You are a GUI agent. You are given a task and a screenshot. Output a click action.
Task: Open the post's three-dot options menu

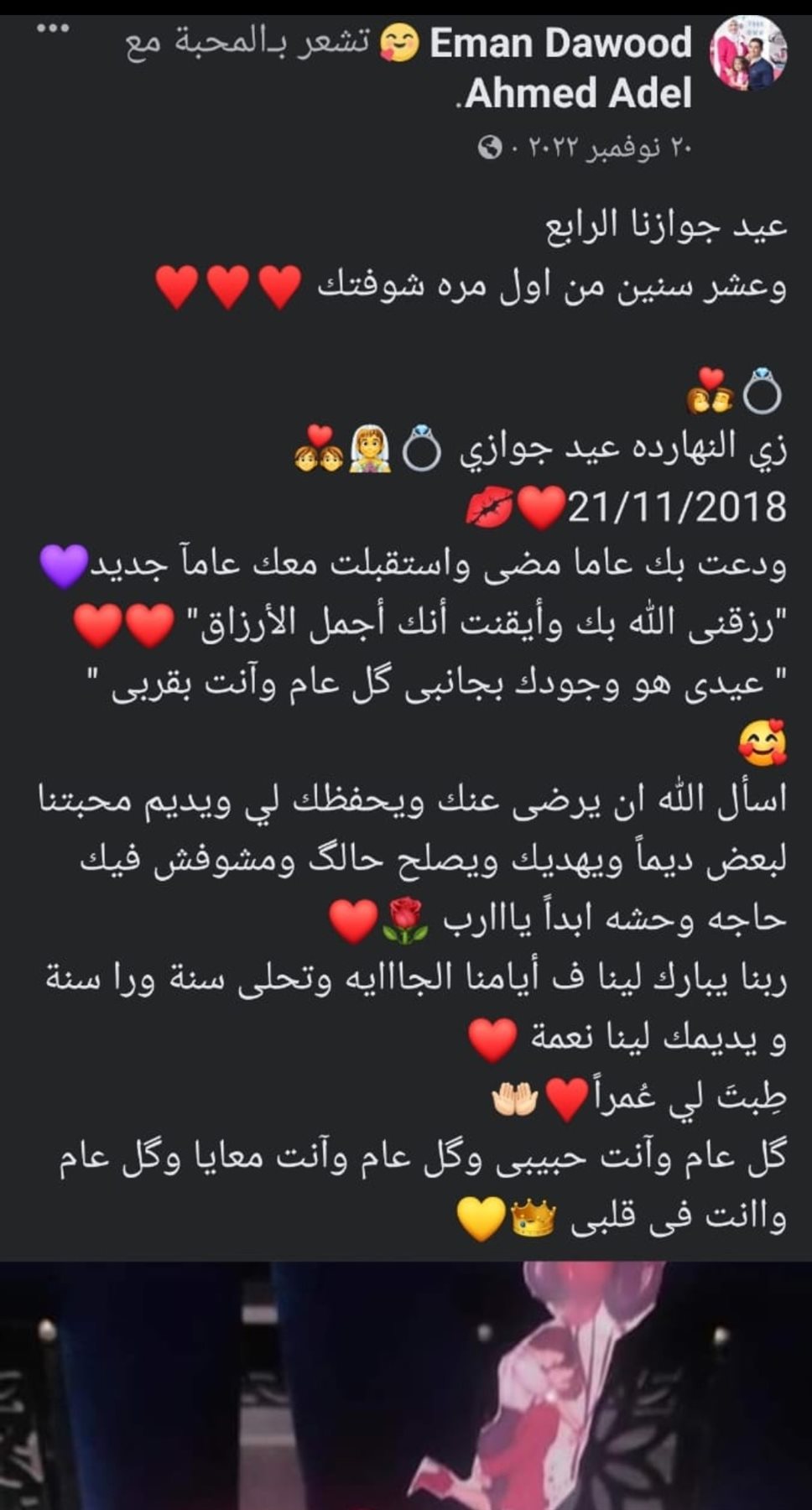[53, 29]
